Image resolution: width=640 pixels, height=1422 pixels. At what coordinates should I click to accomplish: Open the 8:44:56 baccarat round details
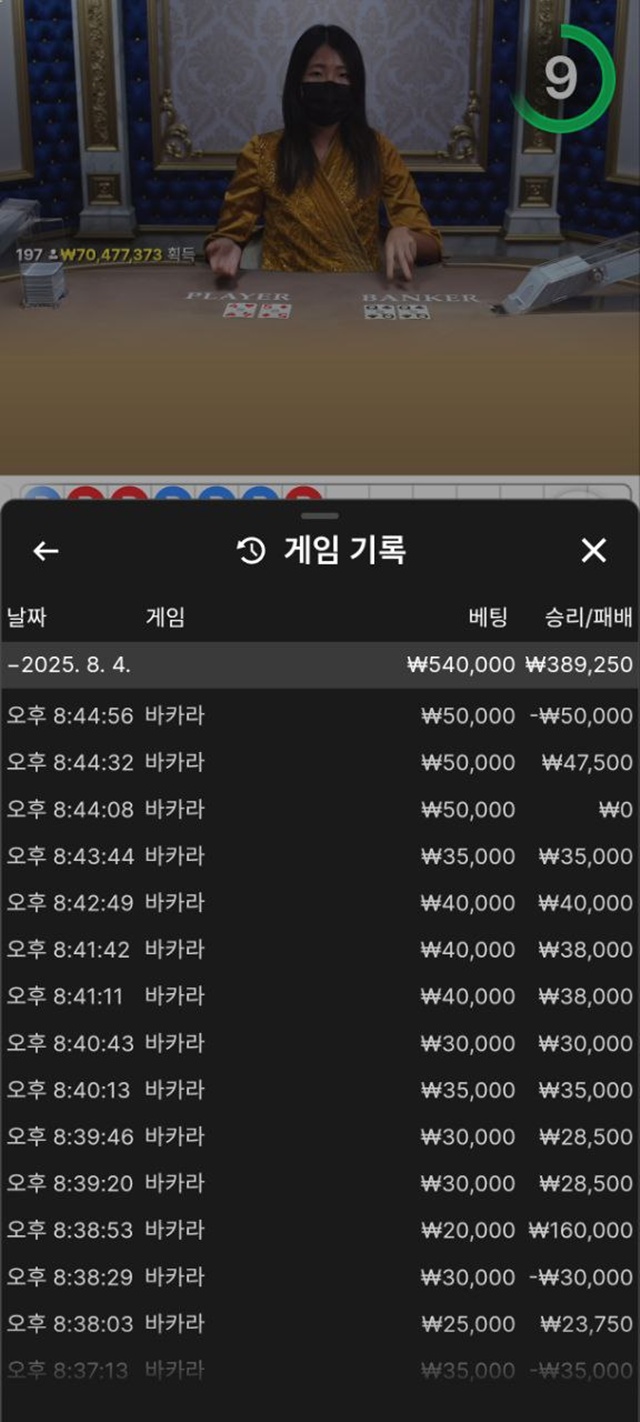[x=318, y=716]
